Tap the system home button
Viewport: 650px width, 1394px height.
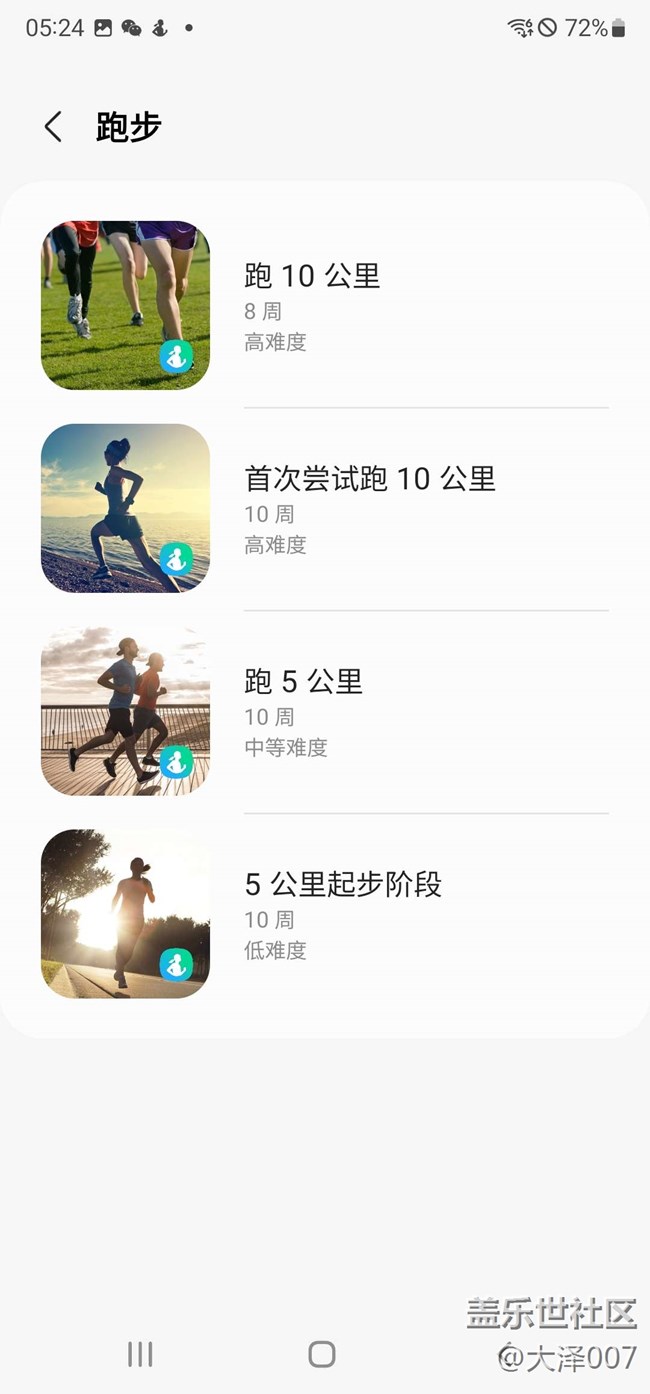(322, 1354)
